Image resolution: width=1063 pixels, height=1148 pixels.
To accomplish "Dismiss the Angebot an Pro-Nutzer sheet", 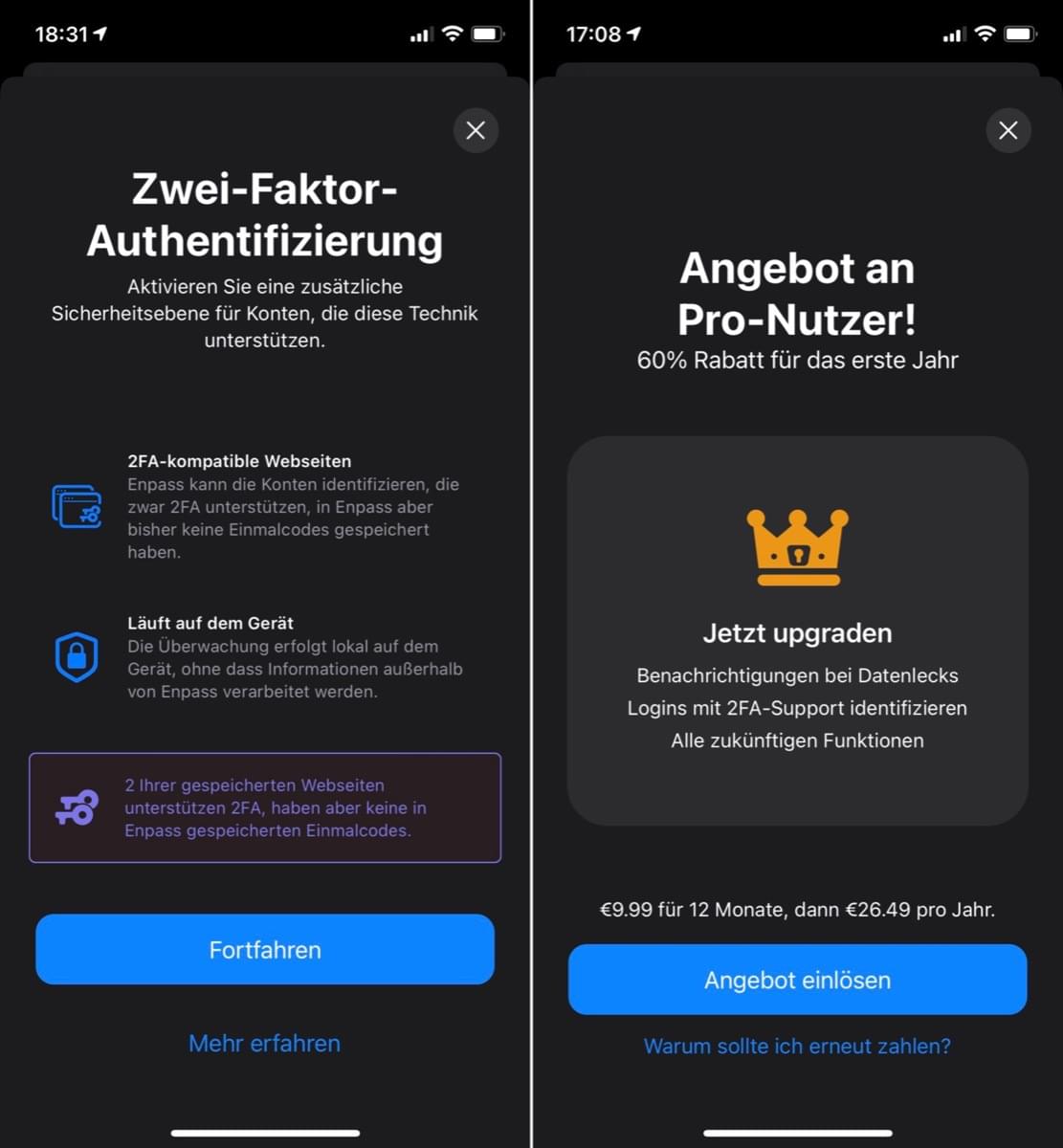I will pos(1008,131).
